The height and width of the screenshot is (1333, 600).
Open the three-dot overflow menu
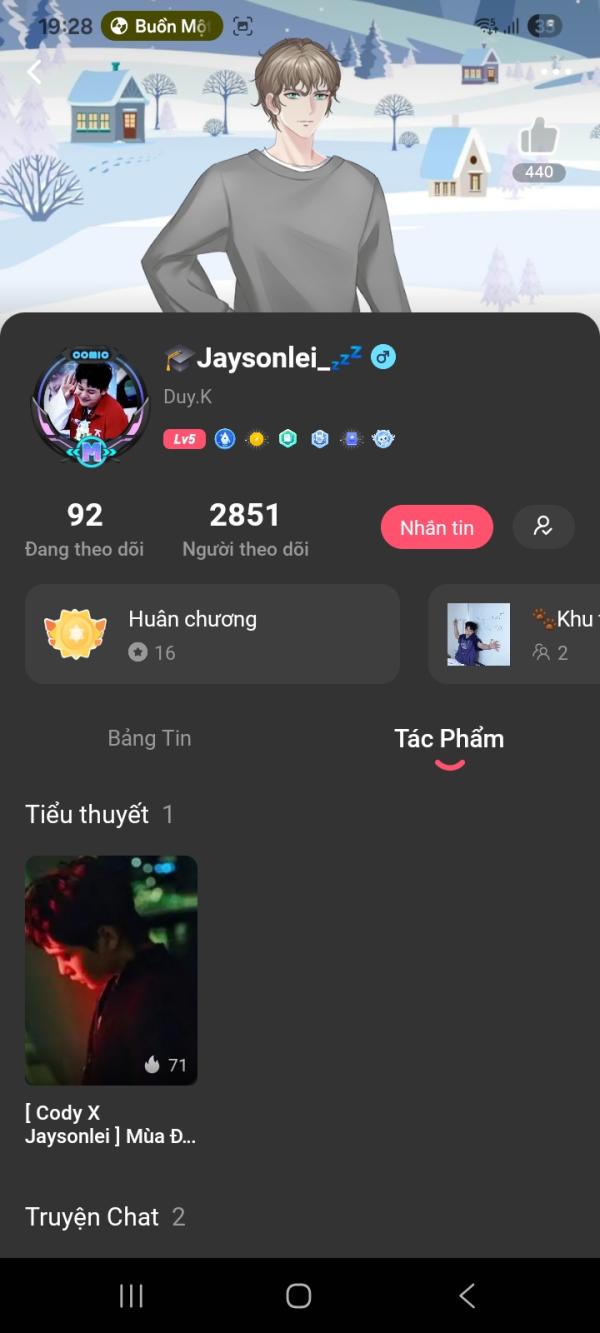tap(556, 71)
